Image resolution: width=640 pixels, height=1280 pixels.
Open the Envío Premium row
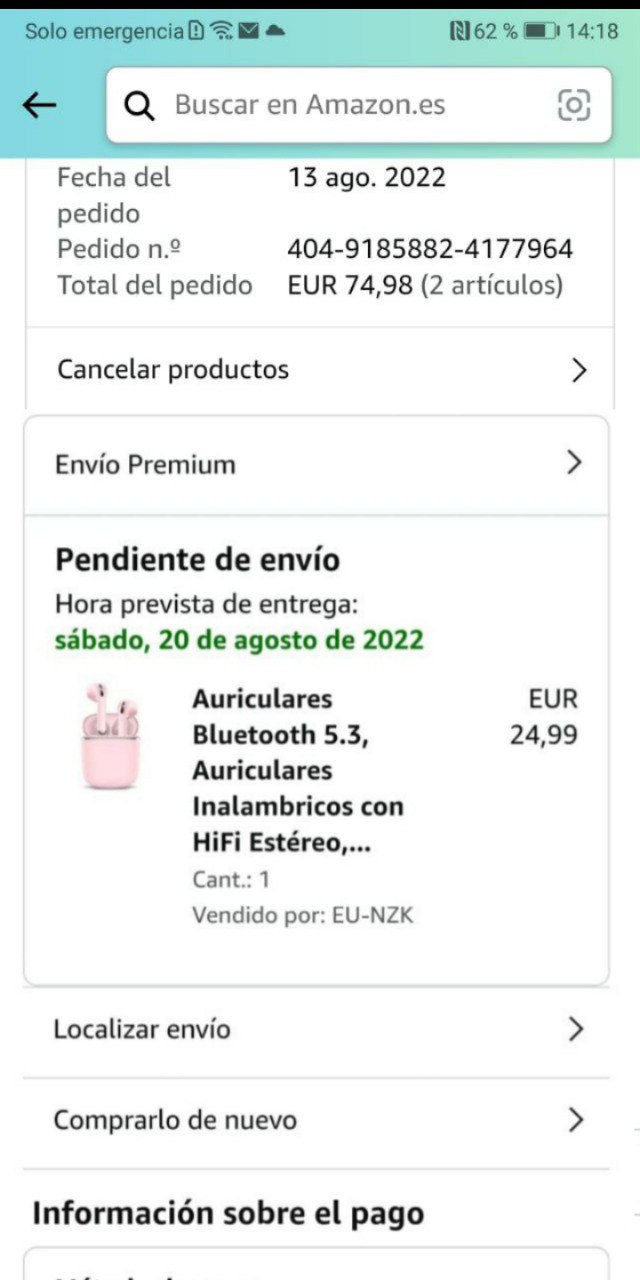(x=316, y=464)
